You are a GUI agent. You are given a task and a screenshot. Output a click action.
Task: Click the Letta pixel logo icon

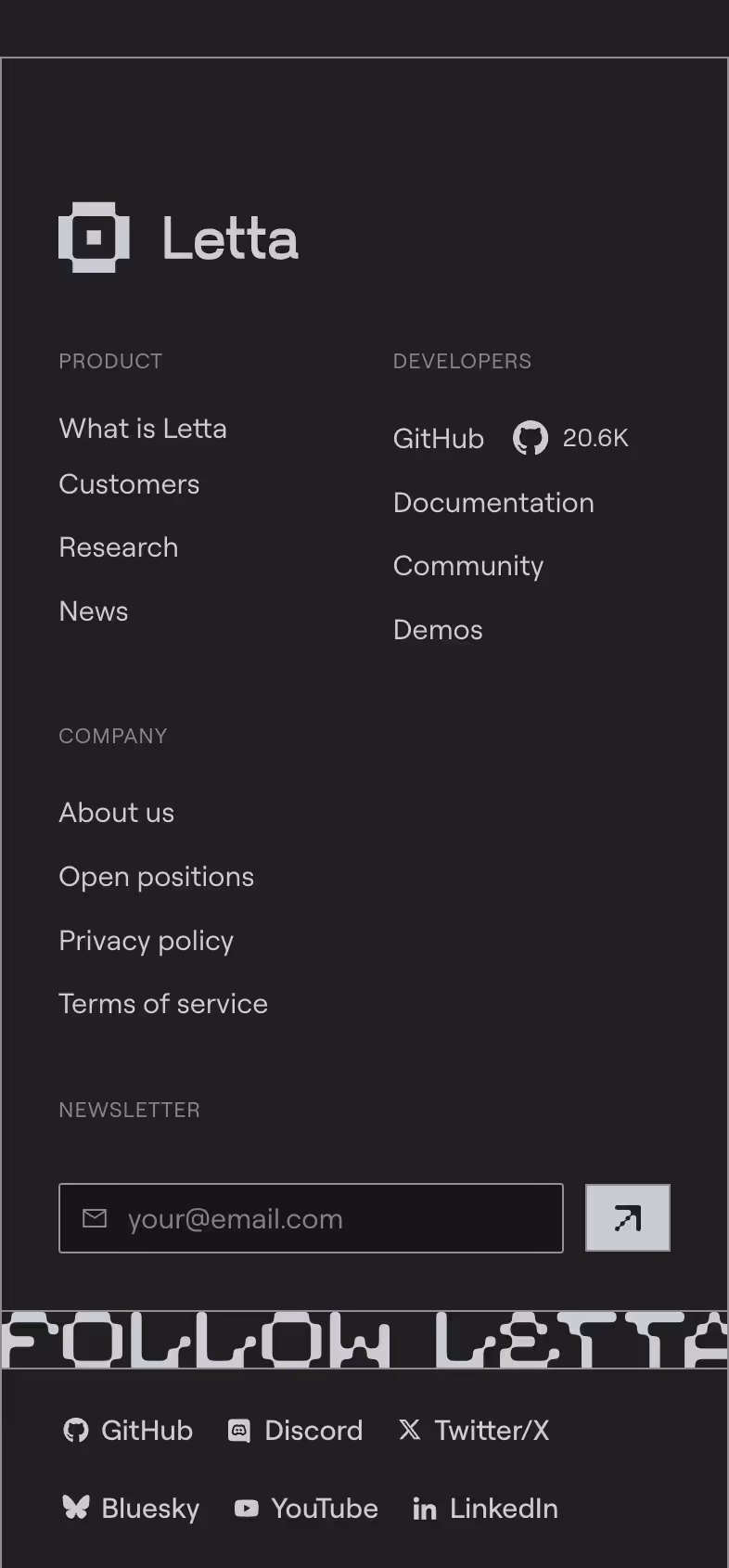[91, 237]
